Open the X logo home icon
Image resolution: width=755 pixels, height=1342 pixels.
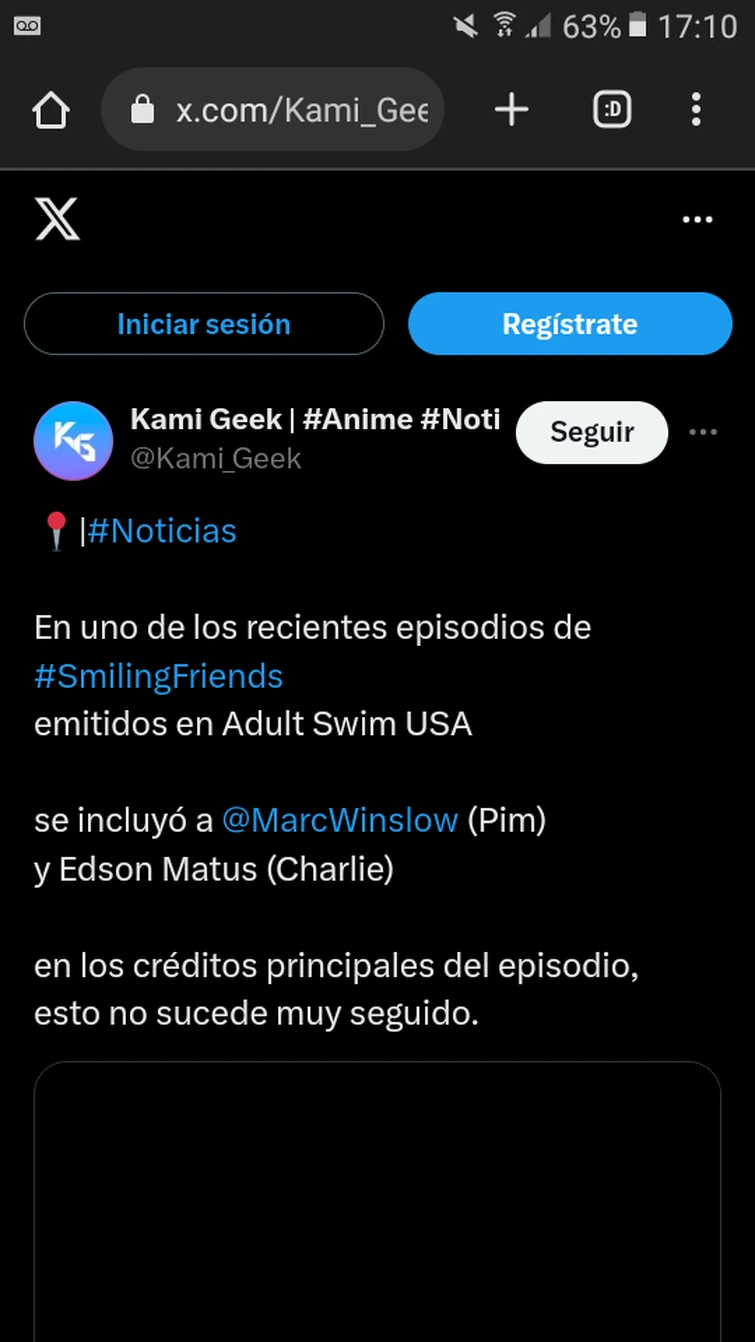57,219
